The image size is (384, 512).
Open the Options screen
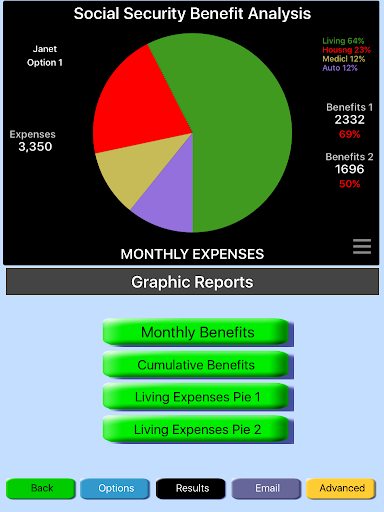[x=115, y=488]
